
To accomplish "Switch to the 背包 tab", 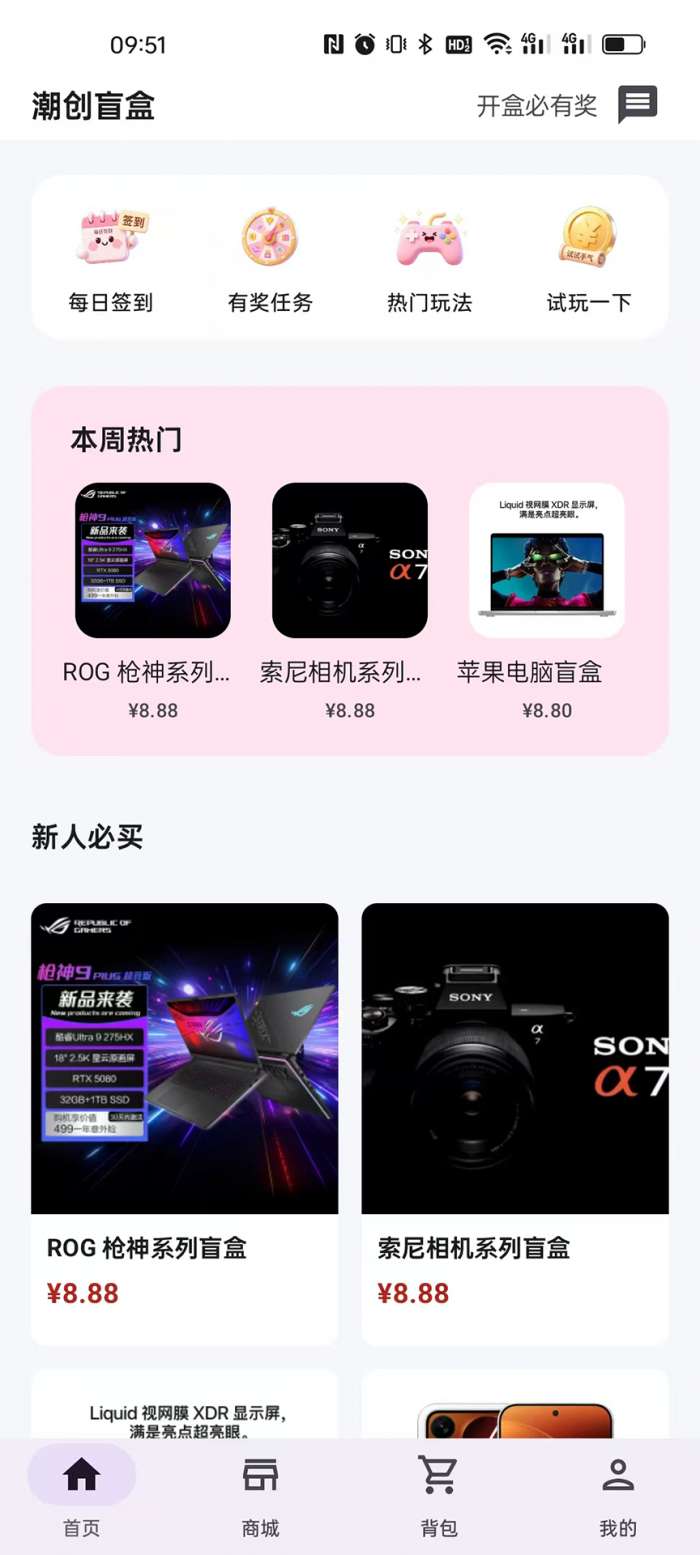I will pyautogui.click(x=439, y=1496).
